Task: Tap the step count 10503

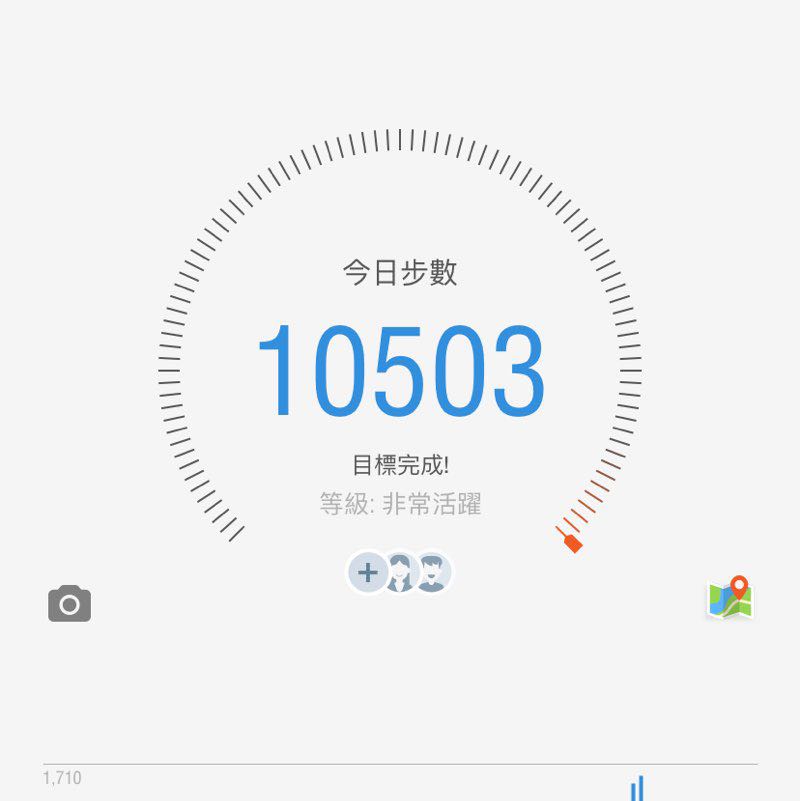Action: (x=400, y=372)
